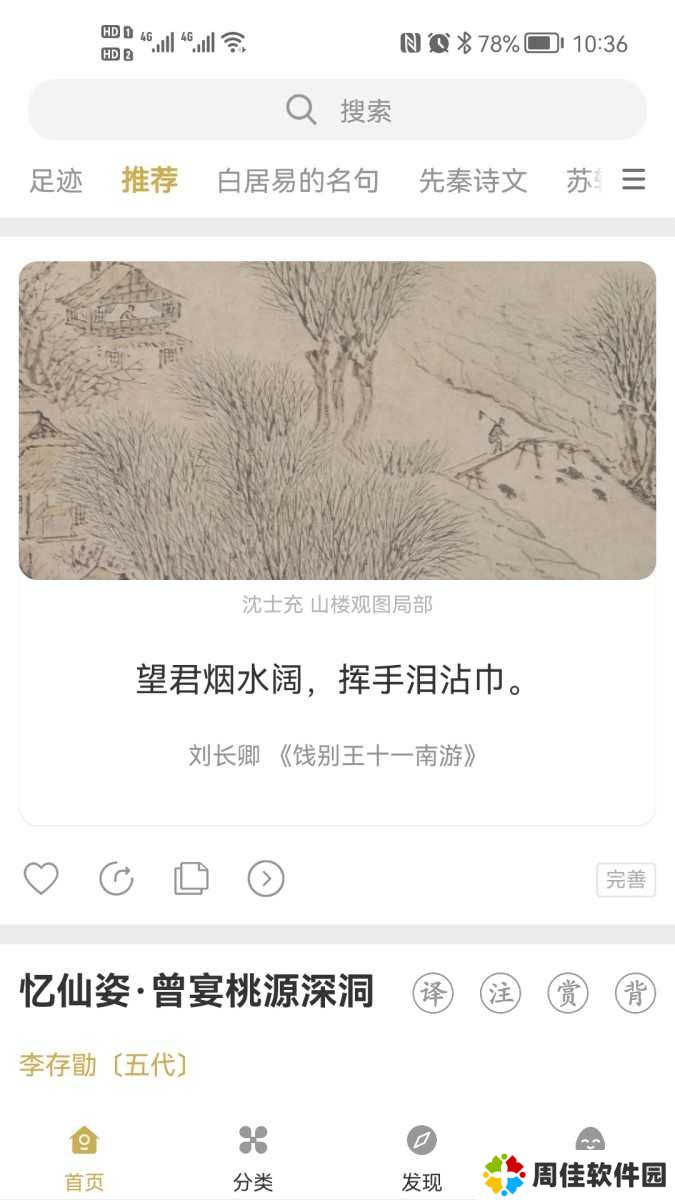The height and width of the screenshot is (1200, 675).
Task: Like the quote with the heart icon
Action: coord(41,879)
